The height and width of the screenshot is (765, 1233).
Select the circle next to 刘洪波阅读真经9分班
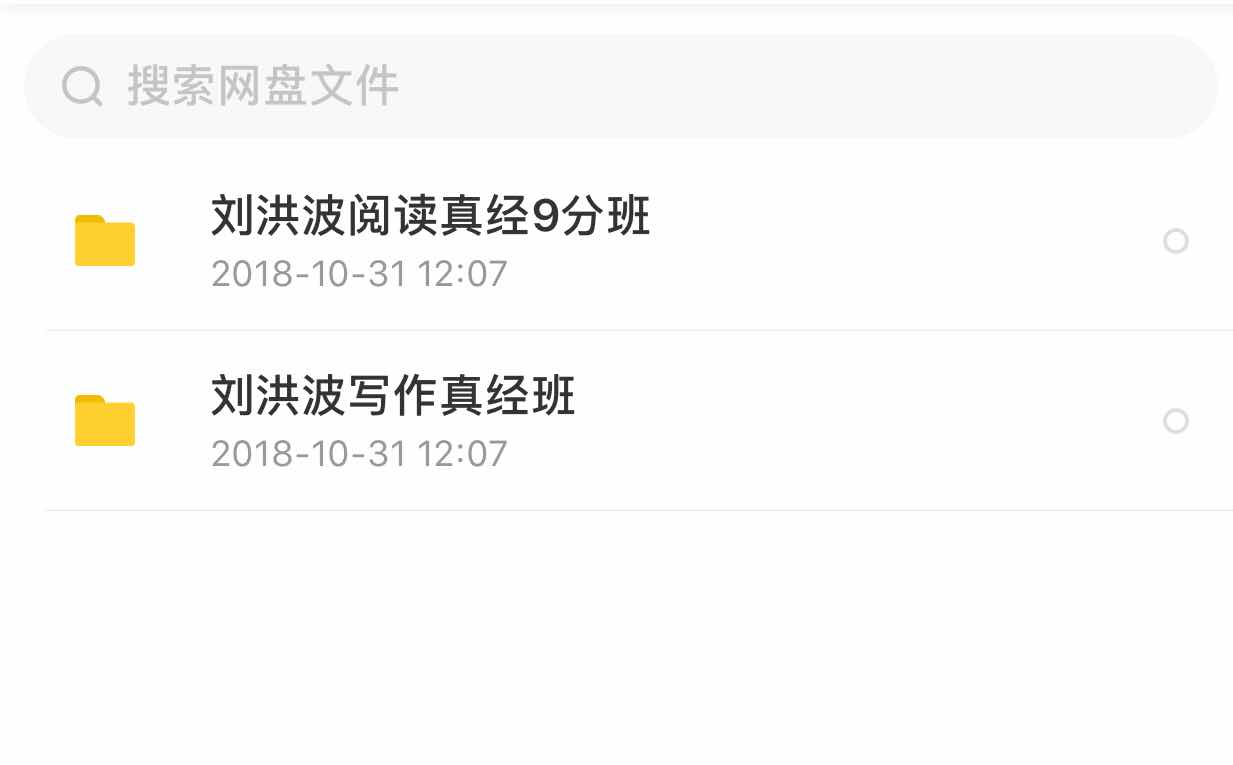1176,241
